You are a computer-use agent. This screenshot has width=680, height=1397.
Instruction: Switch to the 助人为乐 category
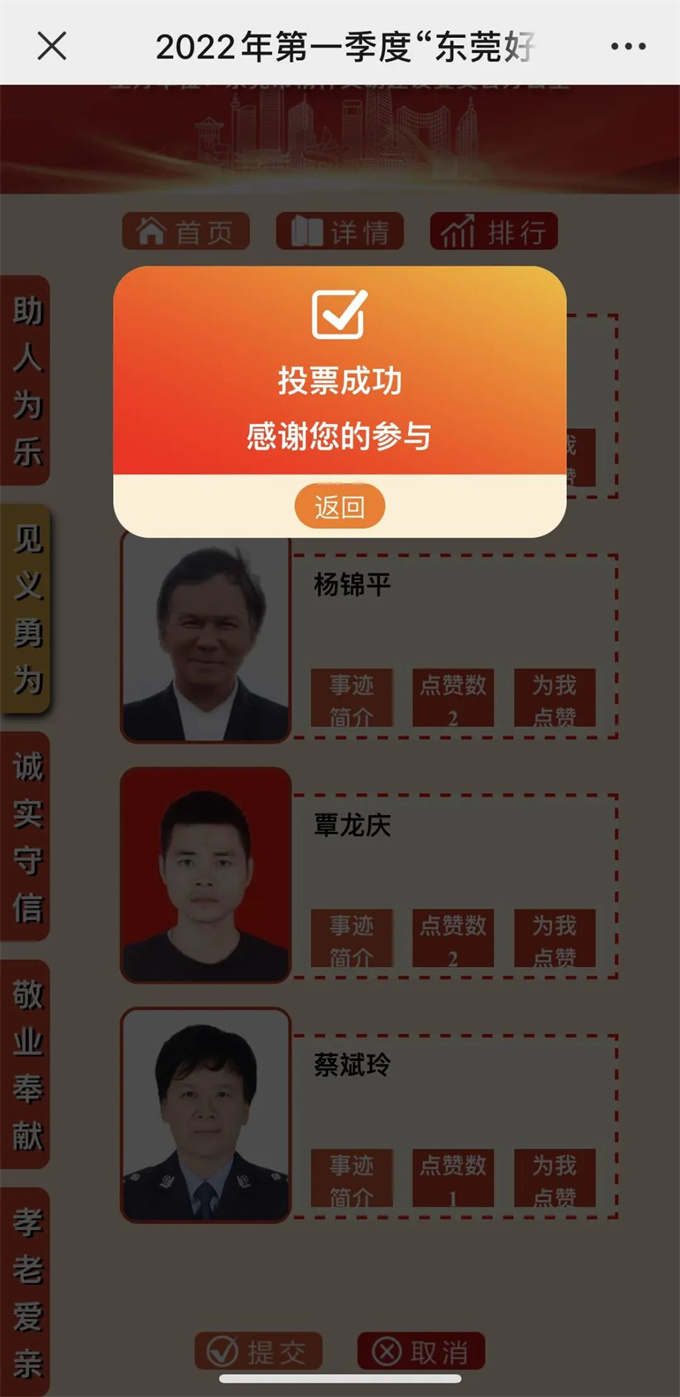26,381
